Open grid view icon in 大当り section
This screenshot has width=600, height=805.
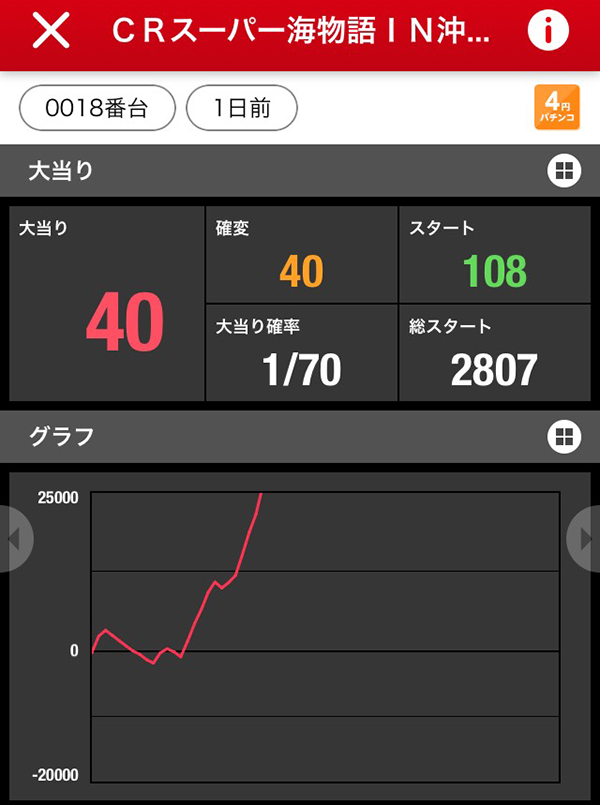coord(564,171)
